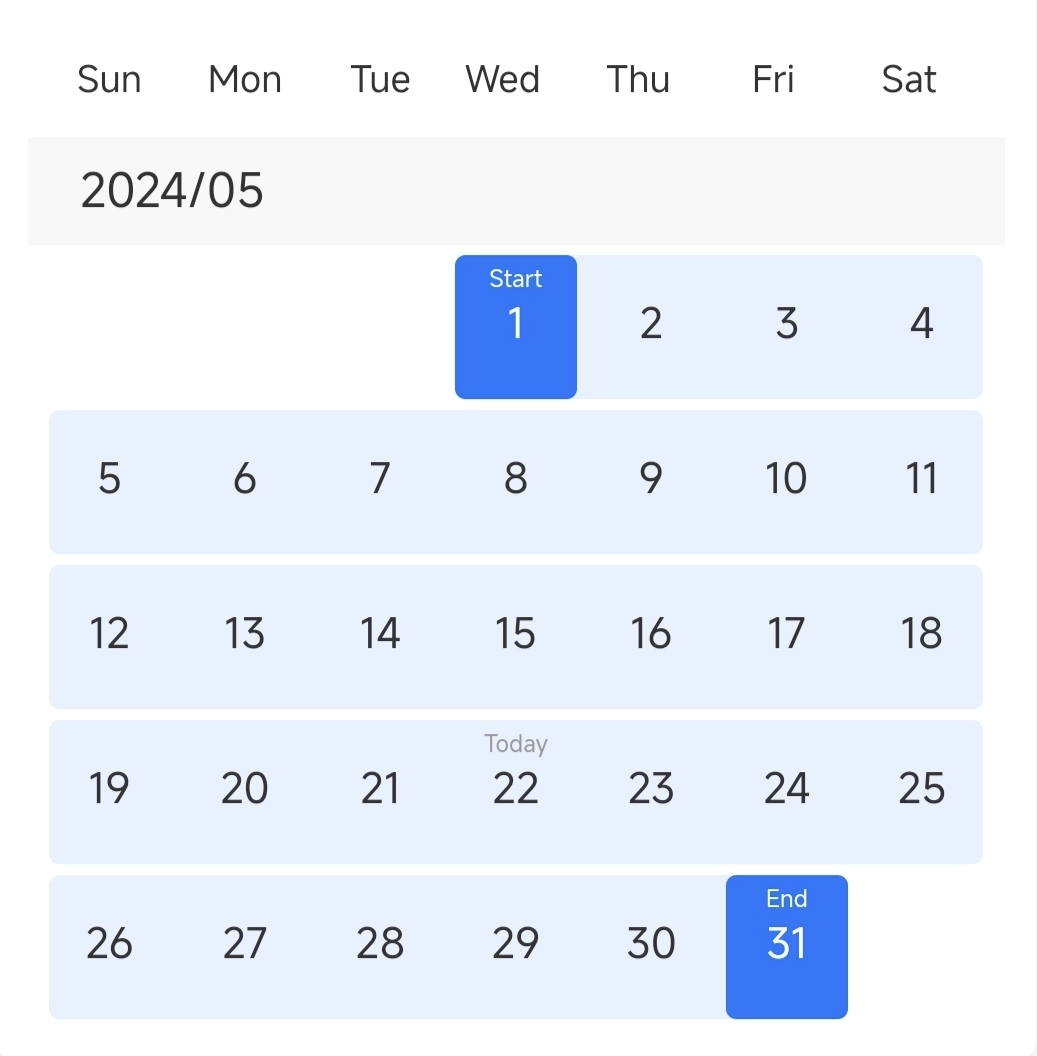Viewport: 1037px width, 1056px height.
Task: Choose today's date, May 22
Action: (x=515, y=790)
